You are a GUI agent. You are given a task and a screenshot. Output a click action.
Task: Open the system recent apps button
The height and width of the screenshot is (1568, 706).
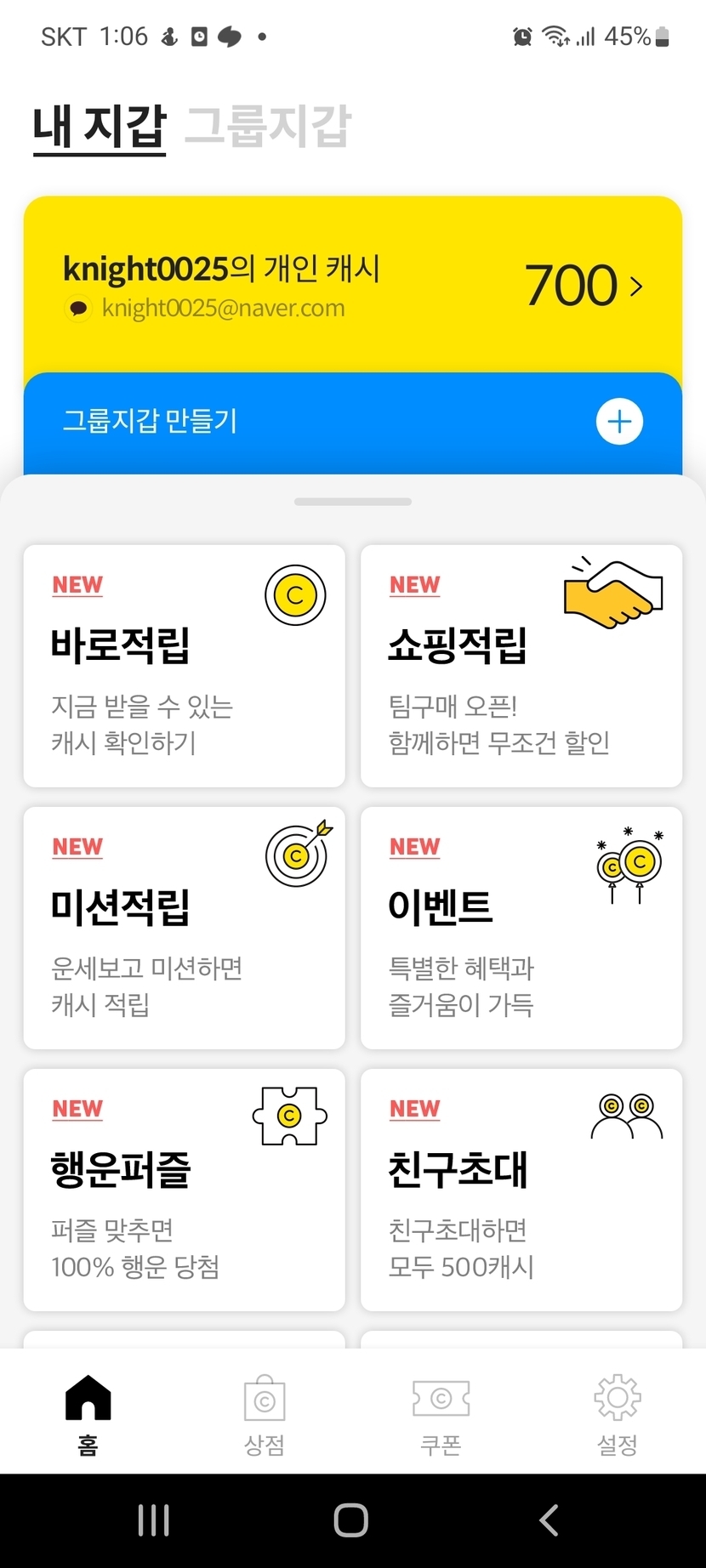154,1520
